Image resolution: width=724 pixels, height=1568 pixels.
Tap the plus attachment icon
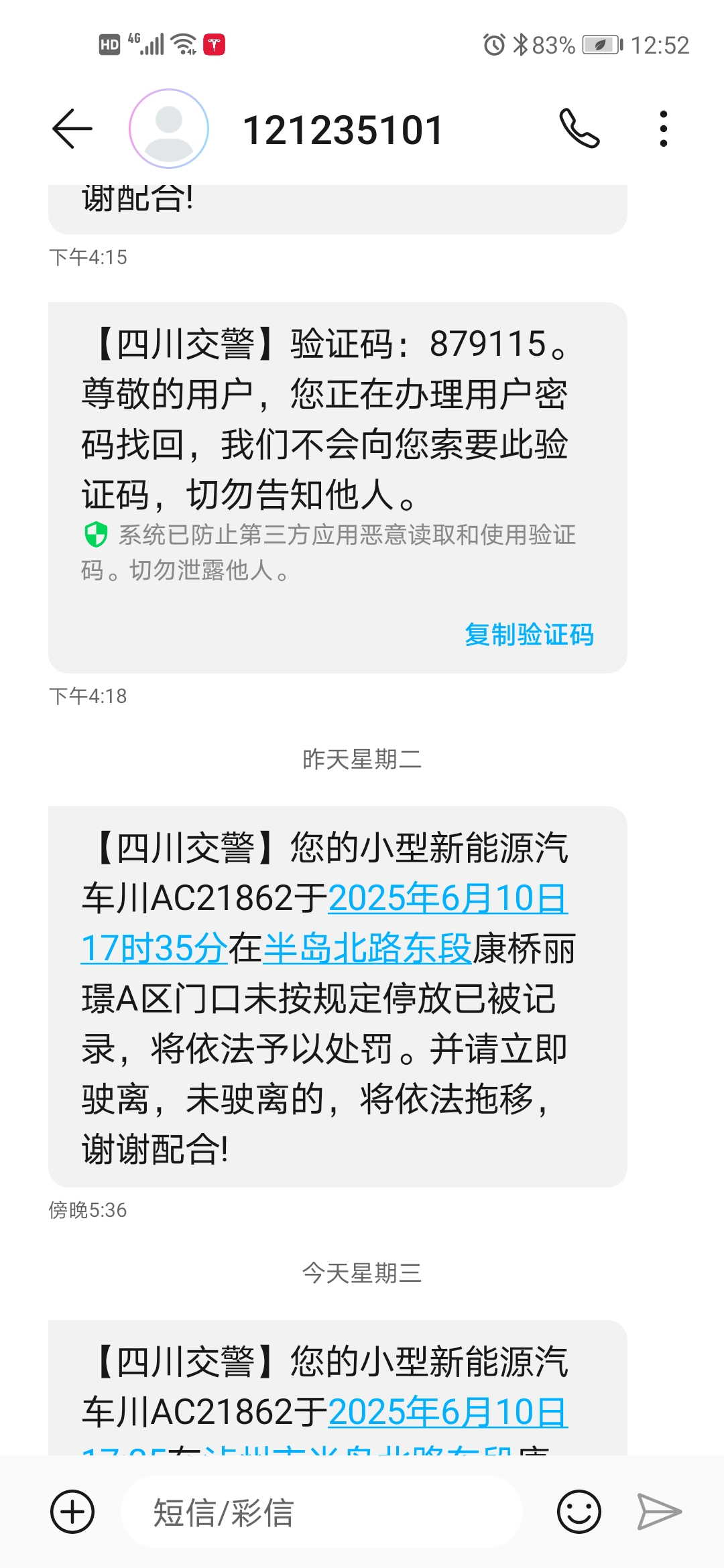tap(72, 1512)
